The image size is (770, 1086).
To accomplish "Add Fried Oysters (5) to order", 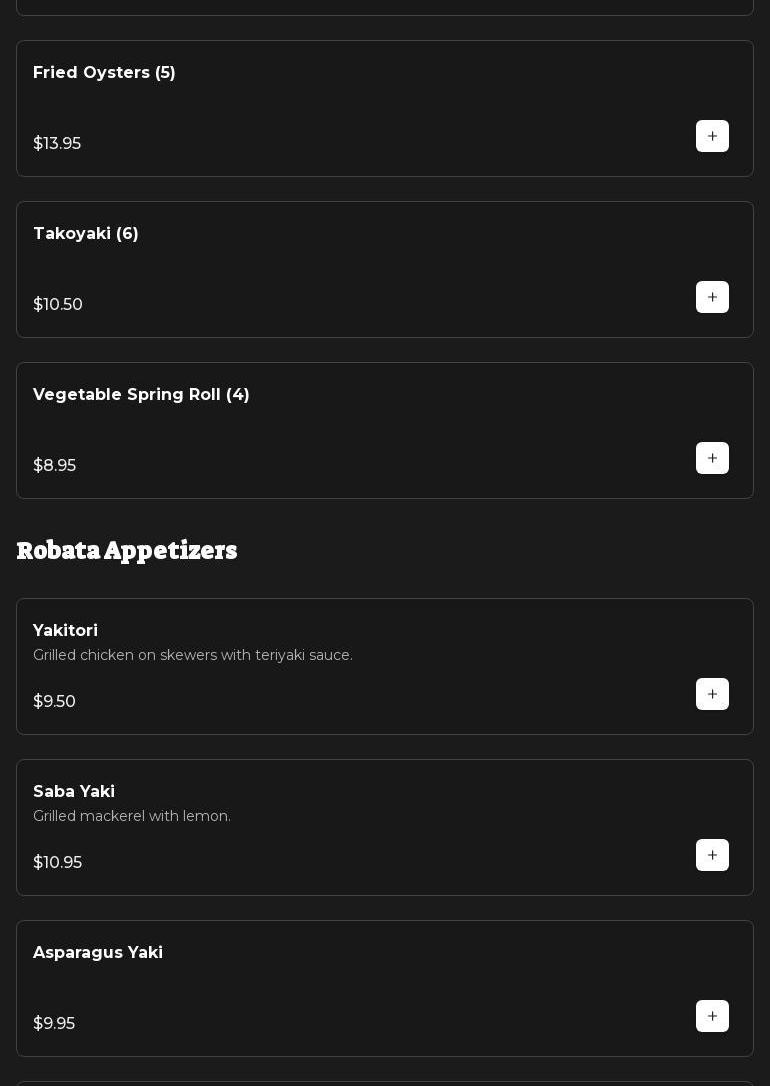I will pyautogui.click(x=712, y=136).
